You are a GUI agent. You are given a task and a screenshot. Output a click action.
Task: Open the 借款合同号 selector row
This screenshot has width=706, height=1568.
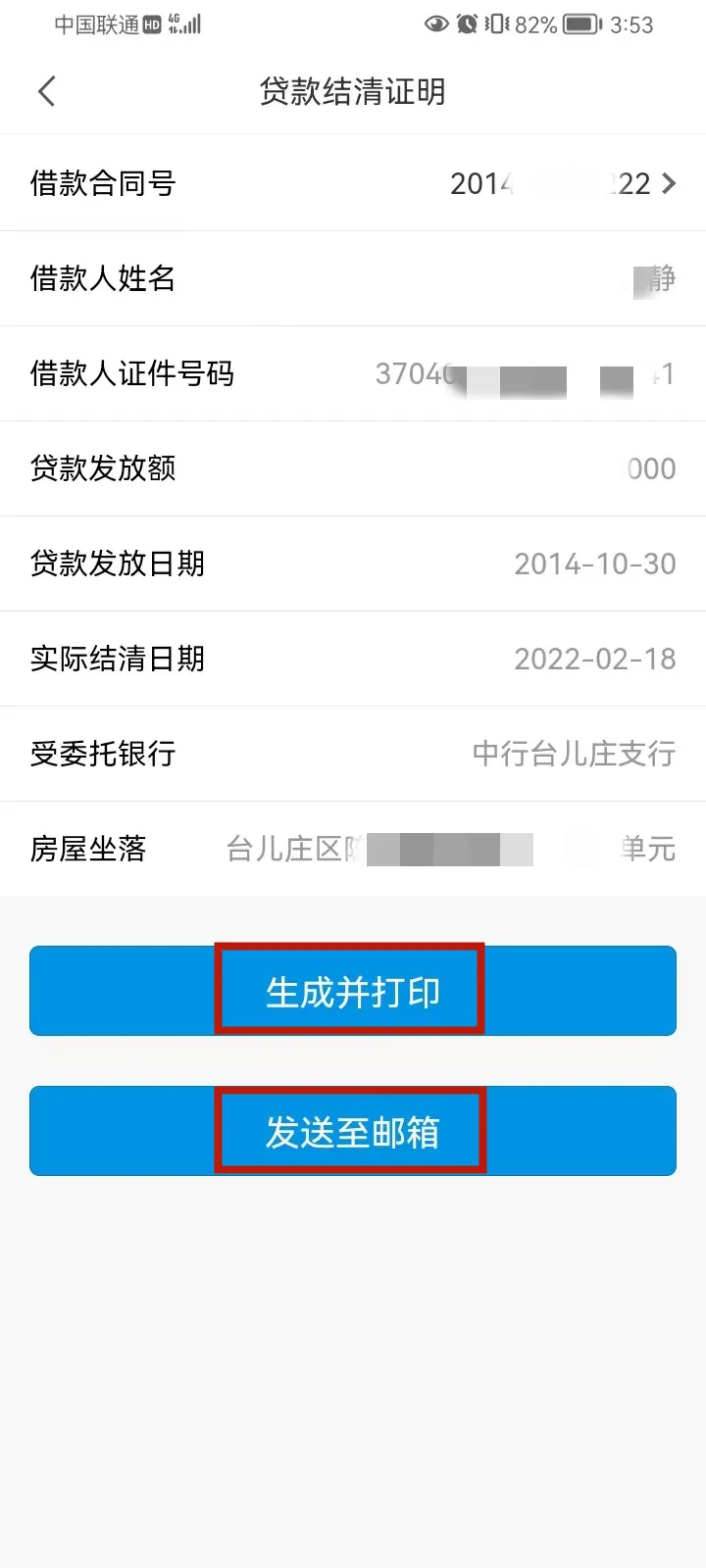pos(353,183)
